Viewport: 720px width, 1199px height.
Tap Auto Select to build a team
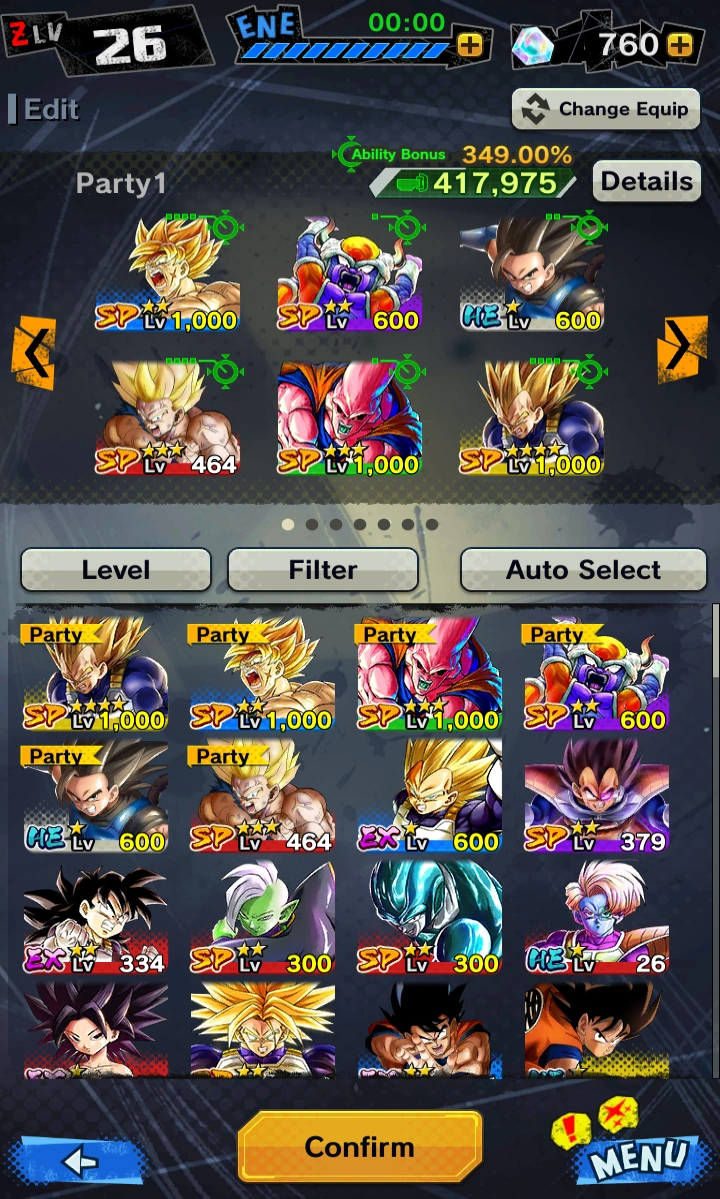[581, 569]
